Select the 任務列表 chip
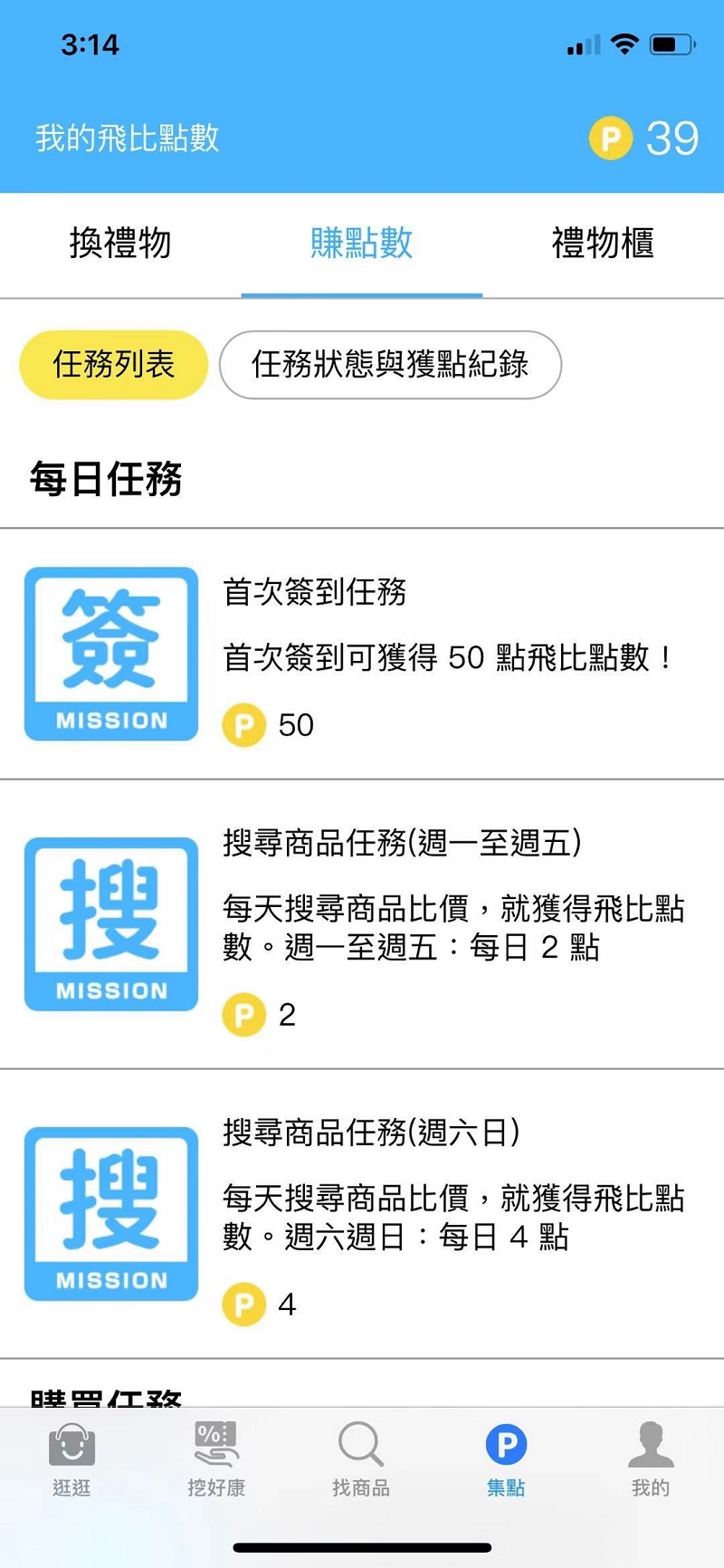This screenshot has width=724, height=1568. tap(114, 365)
